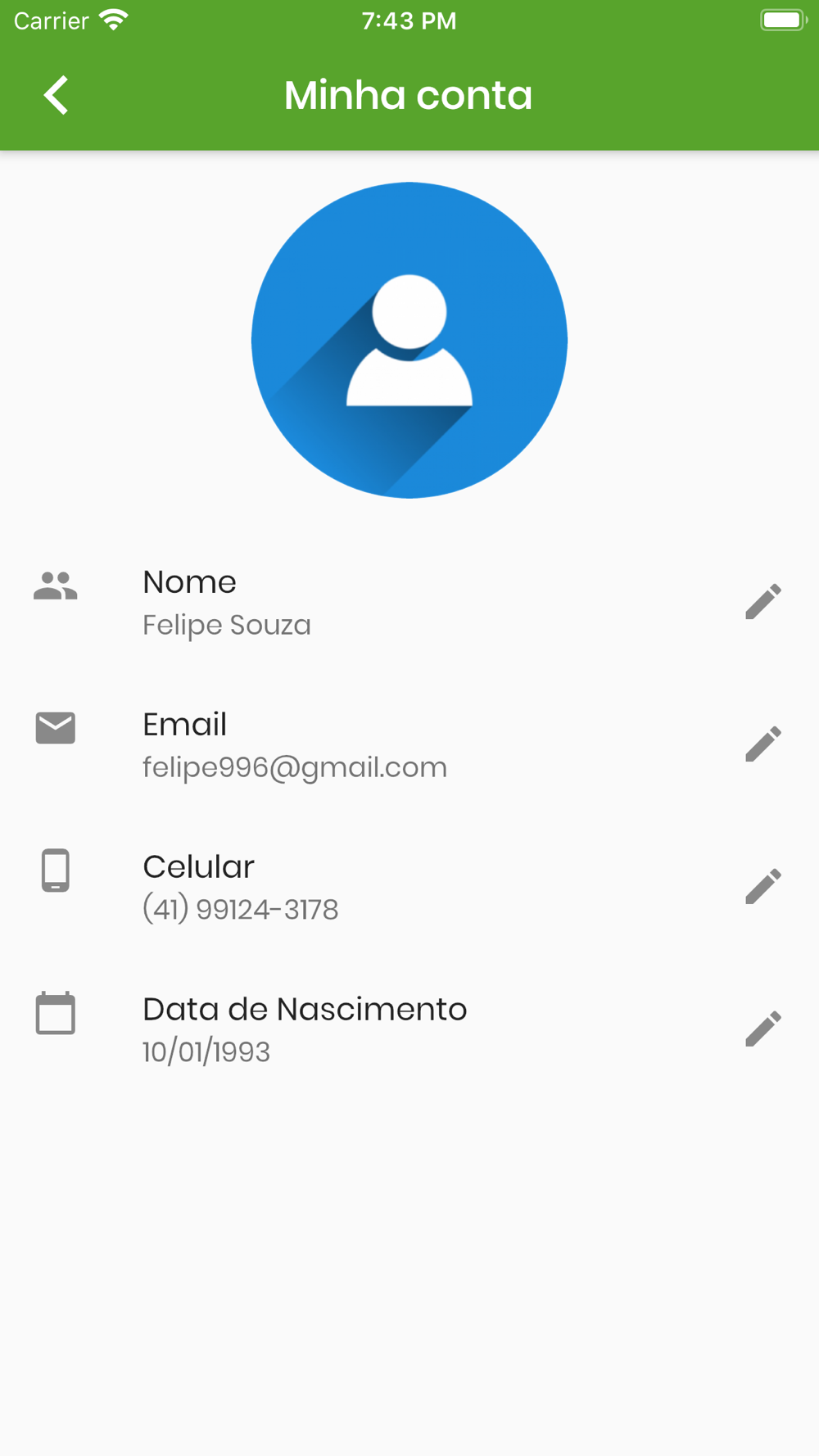Tap the profile avatar picture
The width and height of the screenshot is (819, 1456).
(409, 340)
